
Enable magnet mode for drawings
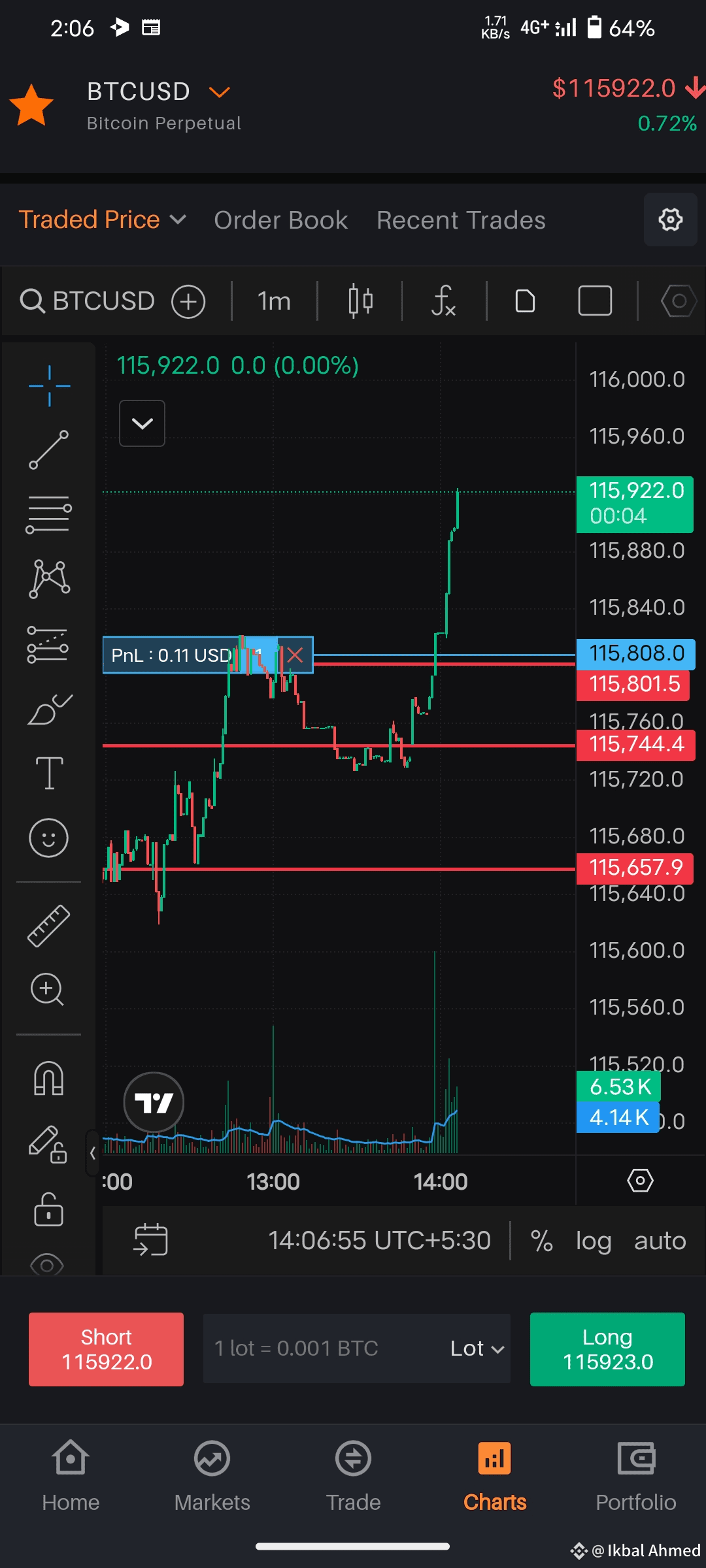(48, 1077)
